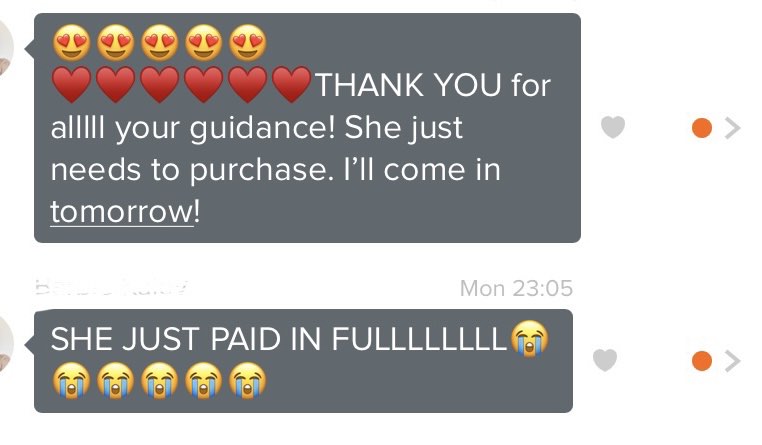Screen dimensions: 762x445
Task: Open details arrow beside PAID IN FULL message
Action: coord(733,360)
